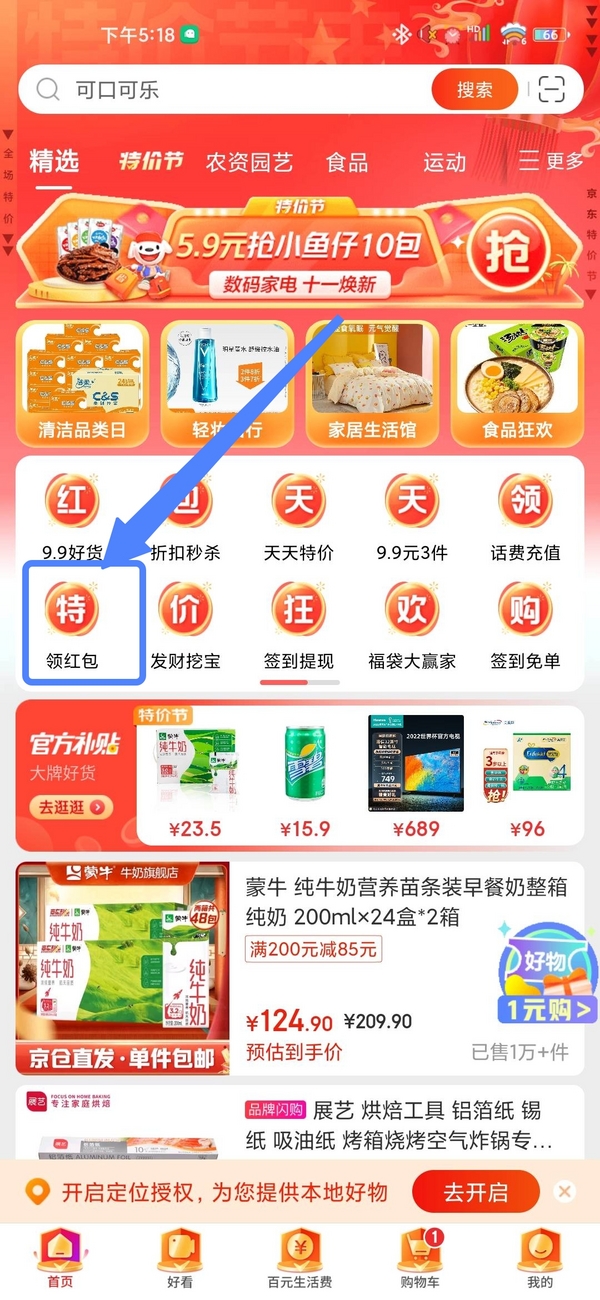
Task: Open 领红包 shortcut
Action: click(x=72, y=624)
